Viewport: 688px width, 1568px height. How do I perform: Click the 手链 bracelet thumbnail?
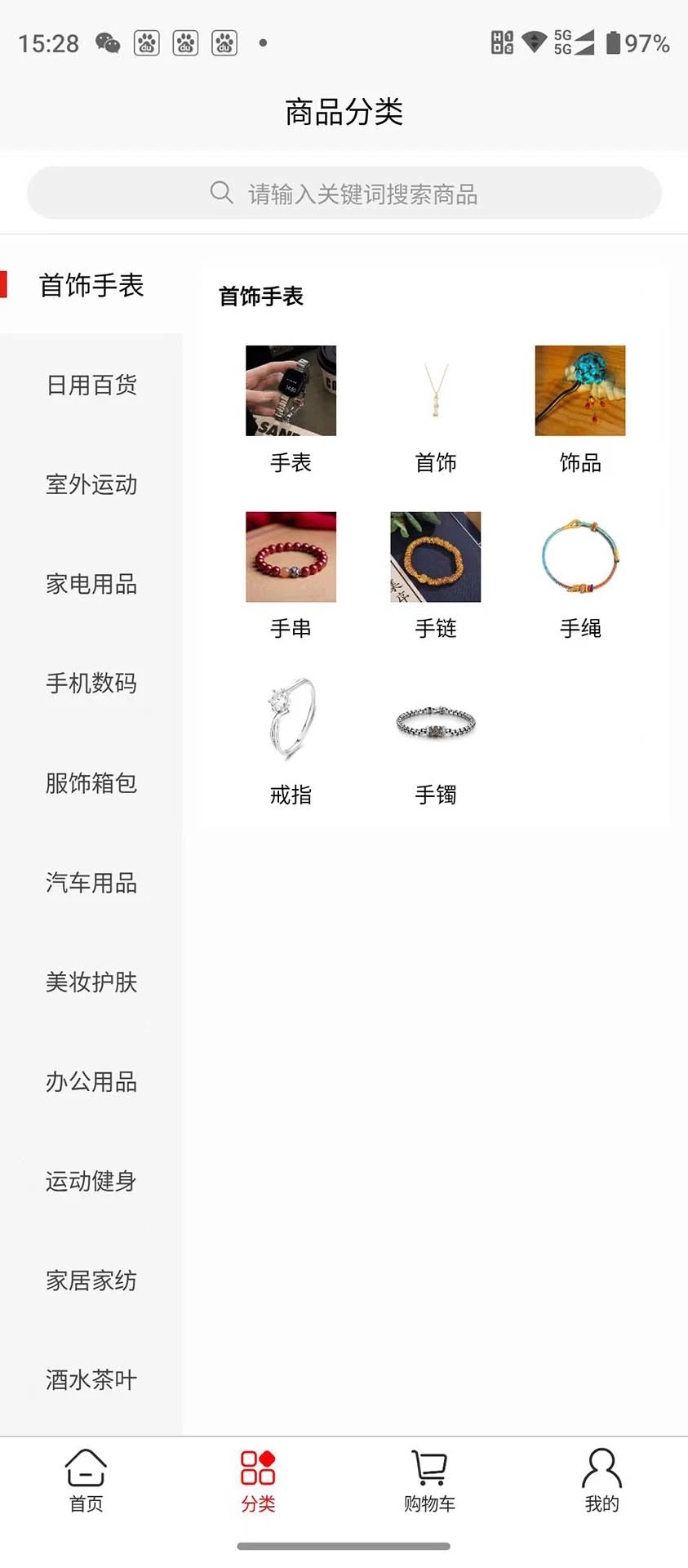(435, 556)
